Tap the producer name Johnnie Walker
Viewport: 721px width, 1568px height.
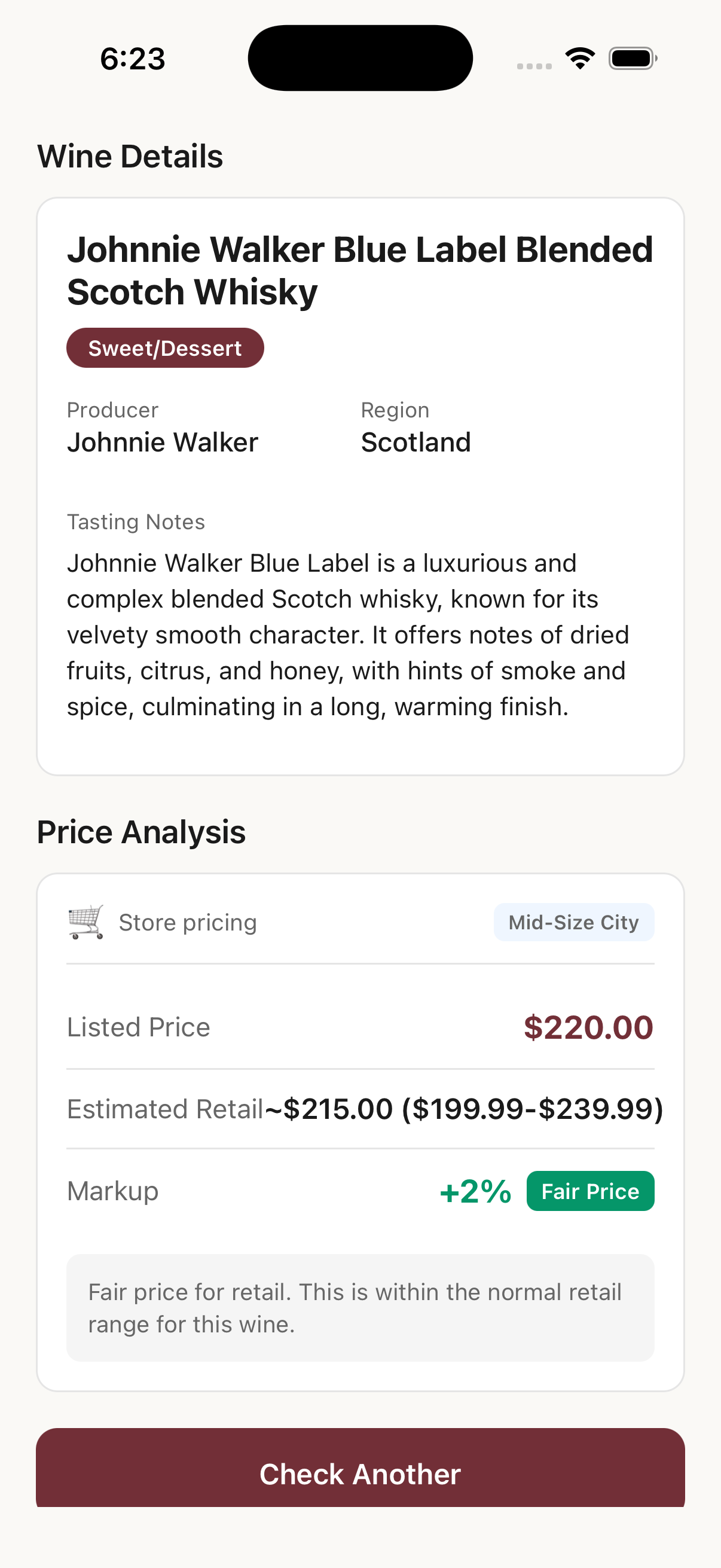point(162,443)
